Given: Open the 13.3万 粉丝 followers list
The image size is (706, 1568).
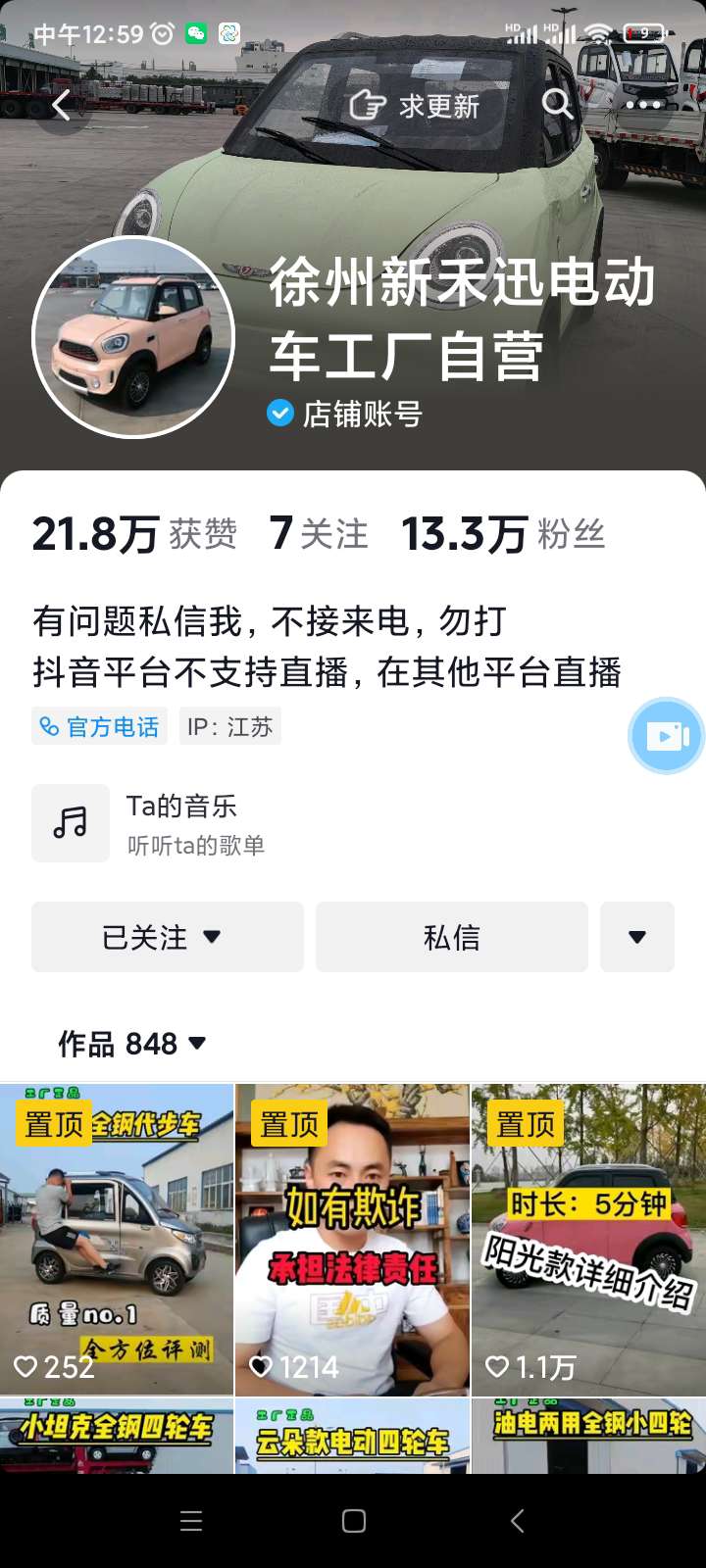Looking at the screenshot, I should [x=502, y=534].
